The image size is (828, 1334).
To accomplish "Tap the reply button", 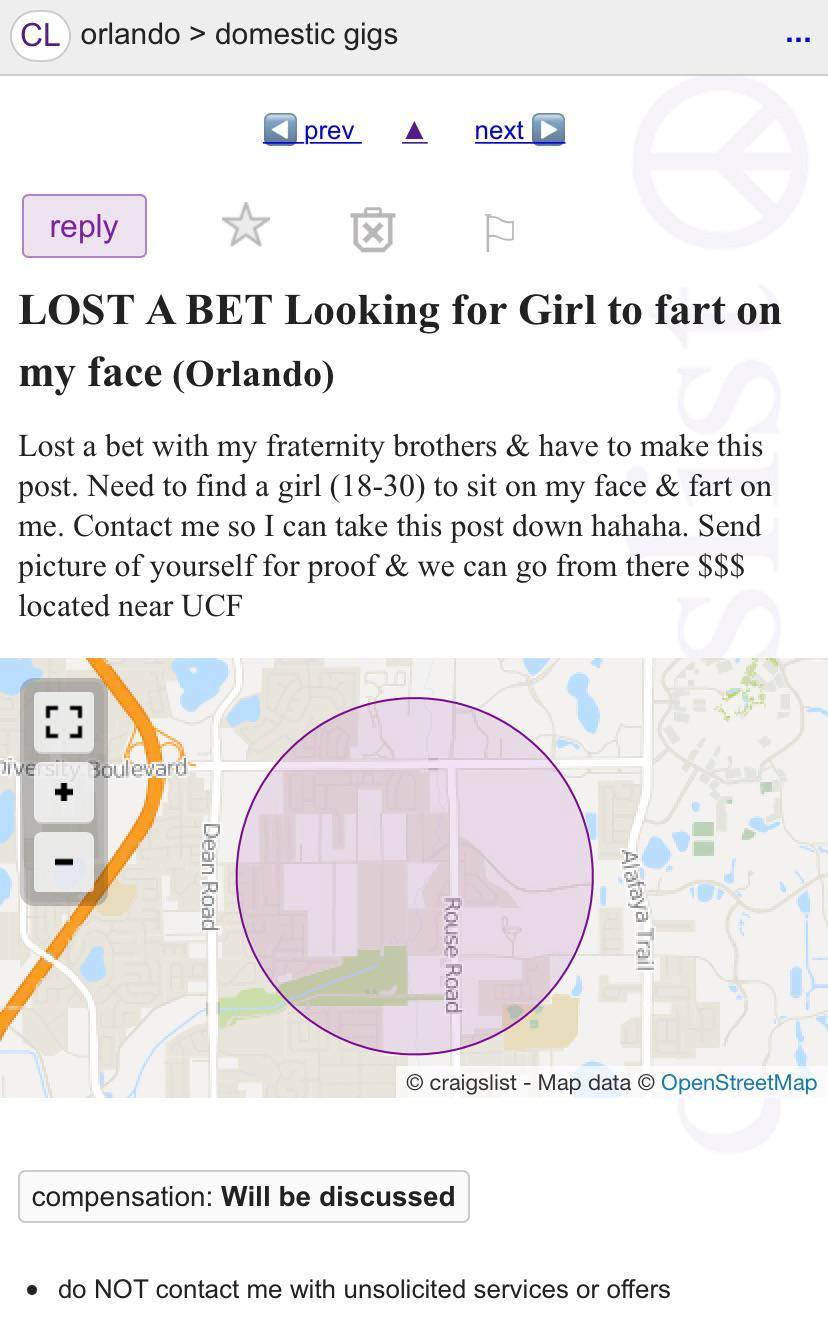I will 84,226.
